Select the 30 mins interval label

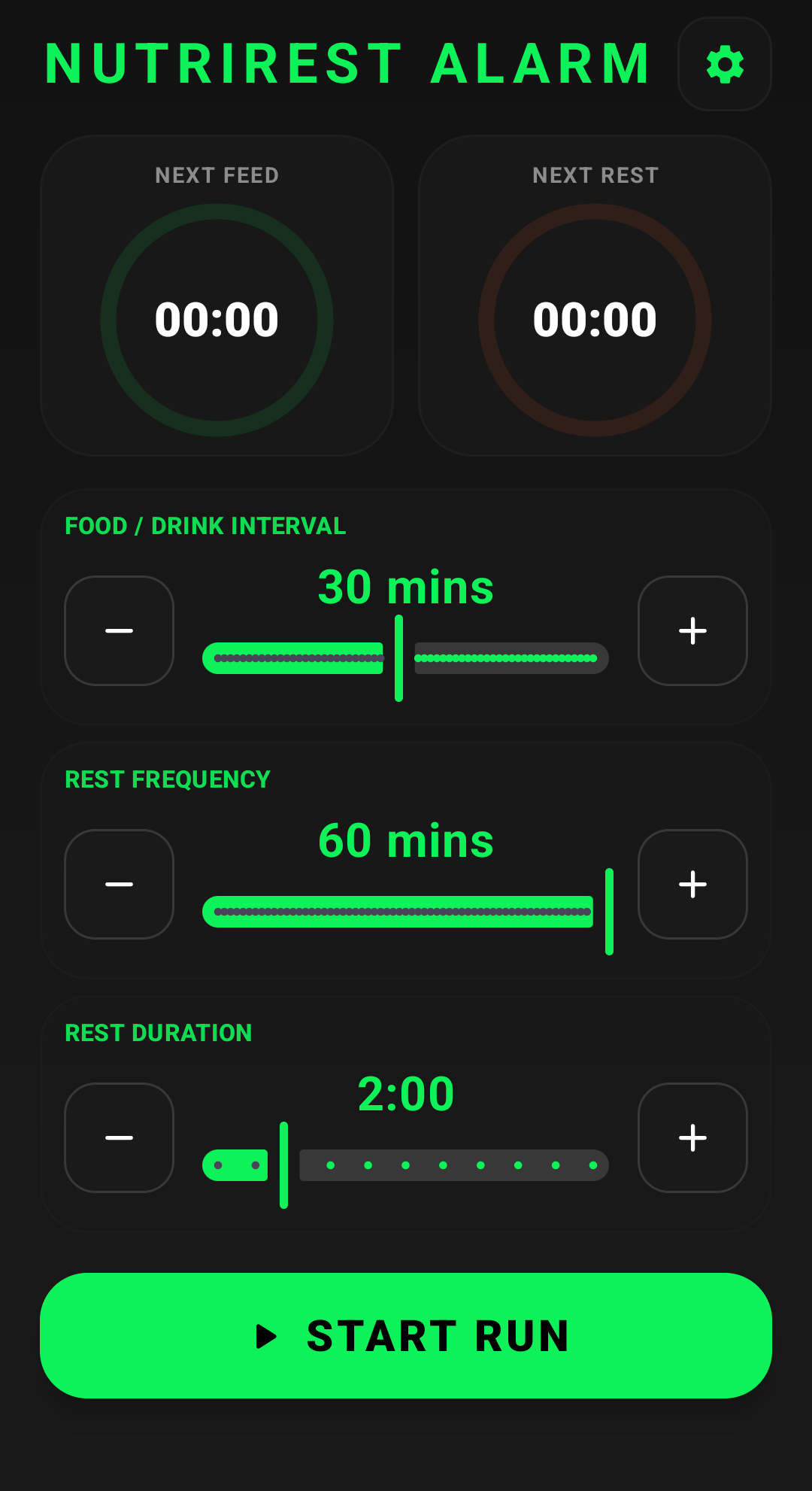(406, 588)
